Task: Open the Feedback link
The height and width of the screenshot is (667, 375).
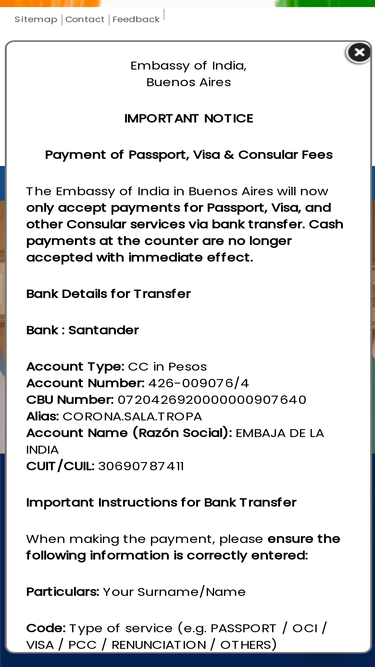Action: click(136, 19)
